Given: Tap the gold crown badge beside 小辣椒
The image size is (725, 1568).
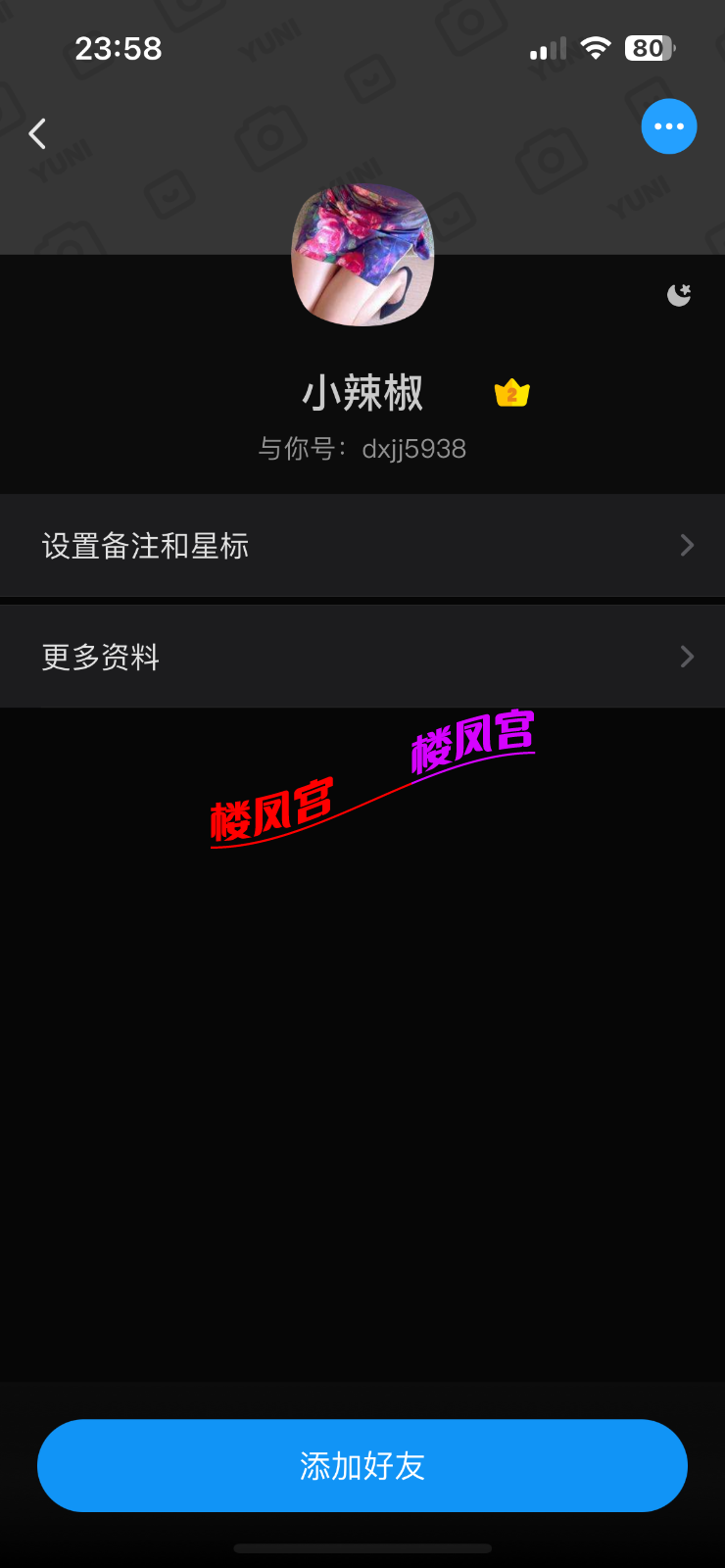Looking at the screenshot, I should point(511,394).
